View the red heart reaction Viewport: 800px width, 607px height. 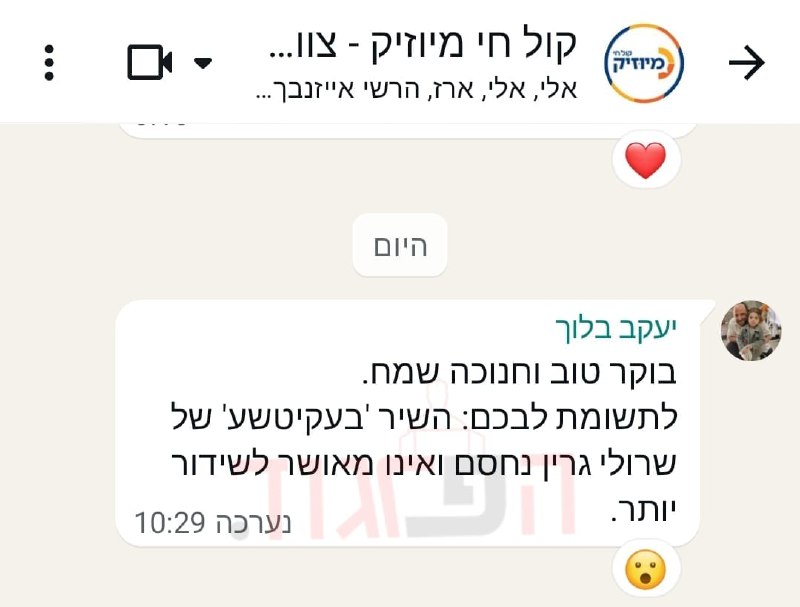point(645,160)
